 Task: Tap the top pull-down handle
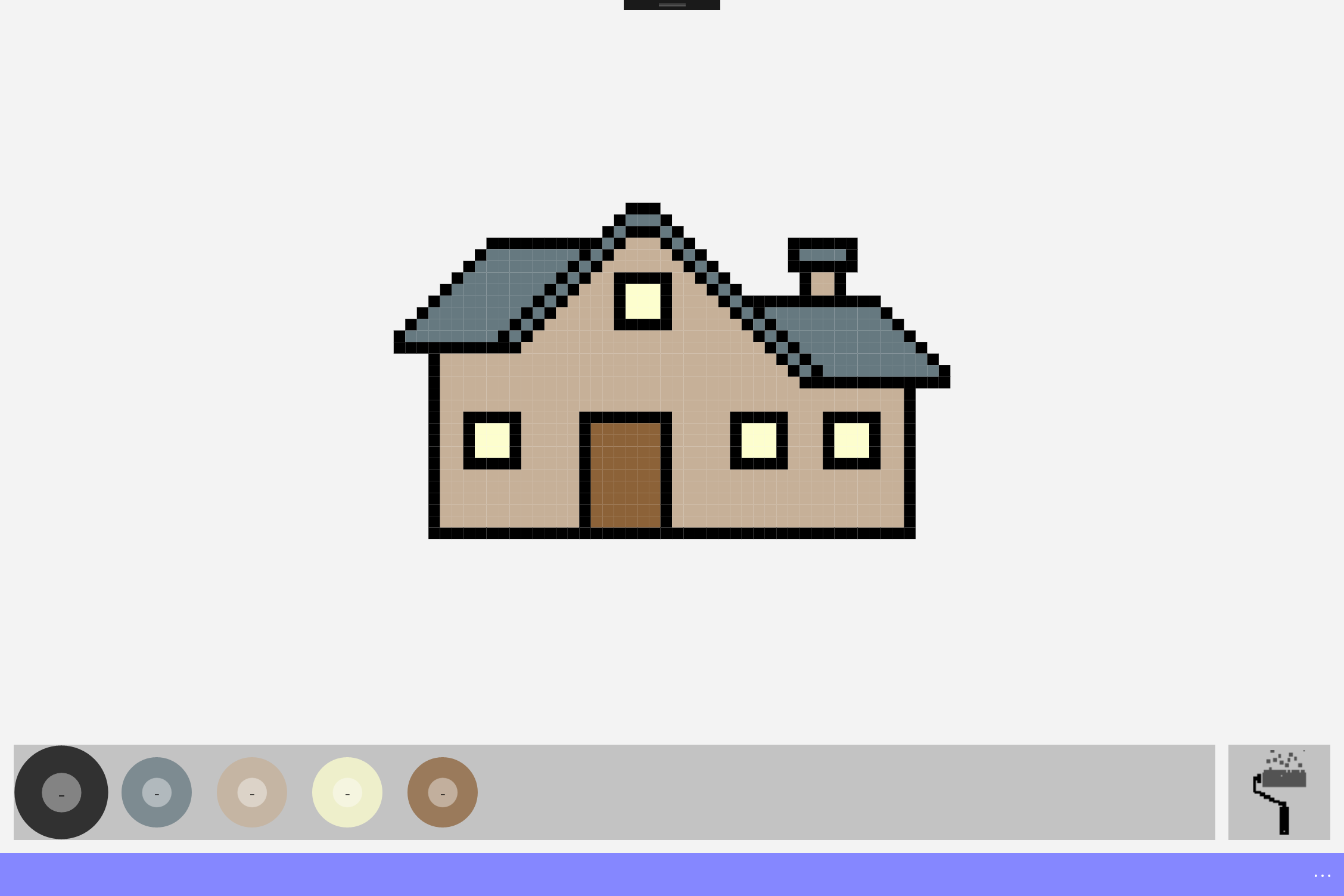(x=671, y=5)
